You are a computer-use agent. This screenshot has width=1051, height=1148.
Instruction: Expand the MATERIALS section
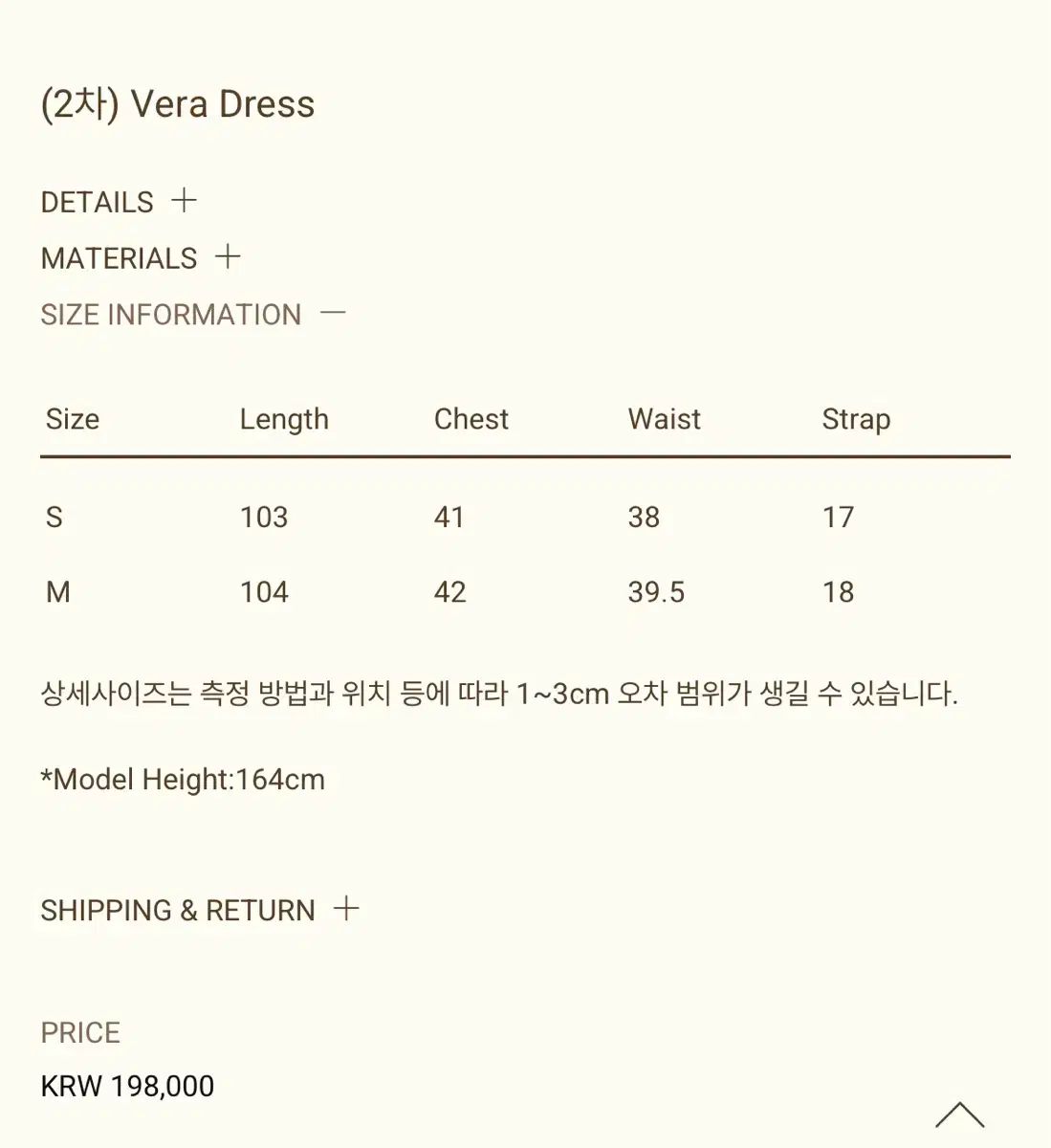point(228,256)
